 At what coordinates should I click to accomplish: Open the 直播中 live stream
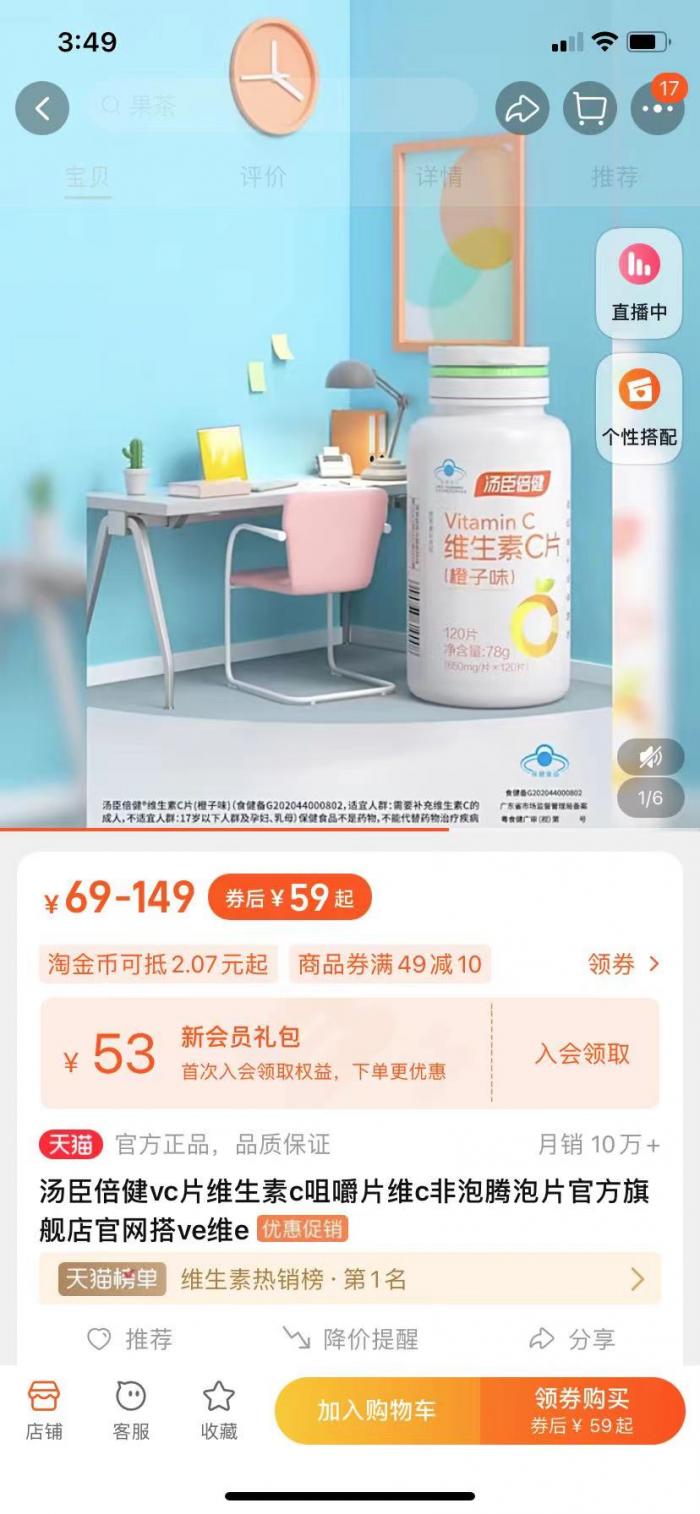639,283
